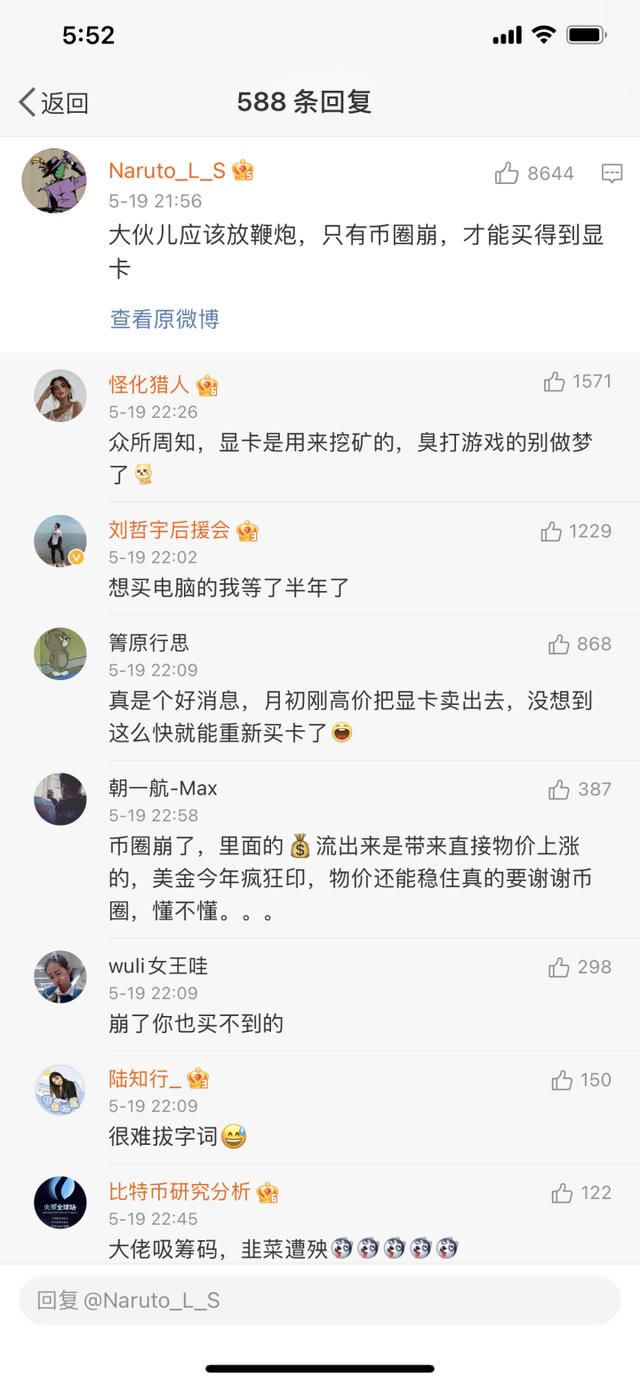The height and width of the screenshot is (1385, 640).
Task: Open Naruto_L_S's profile avatar
Action: click(54, 181)
